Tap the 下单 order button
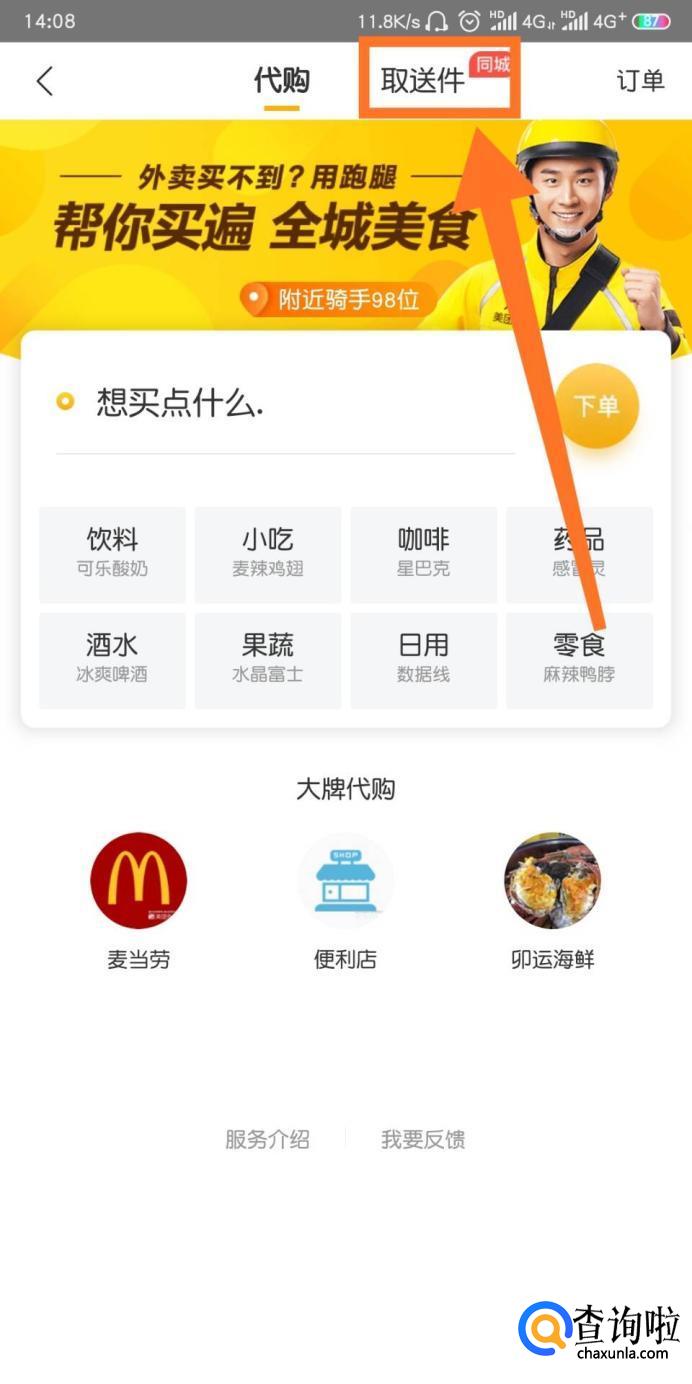Screen dimensions: 692x1384 [x=596, y=405]
